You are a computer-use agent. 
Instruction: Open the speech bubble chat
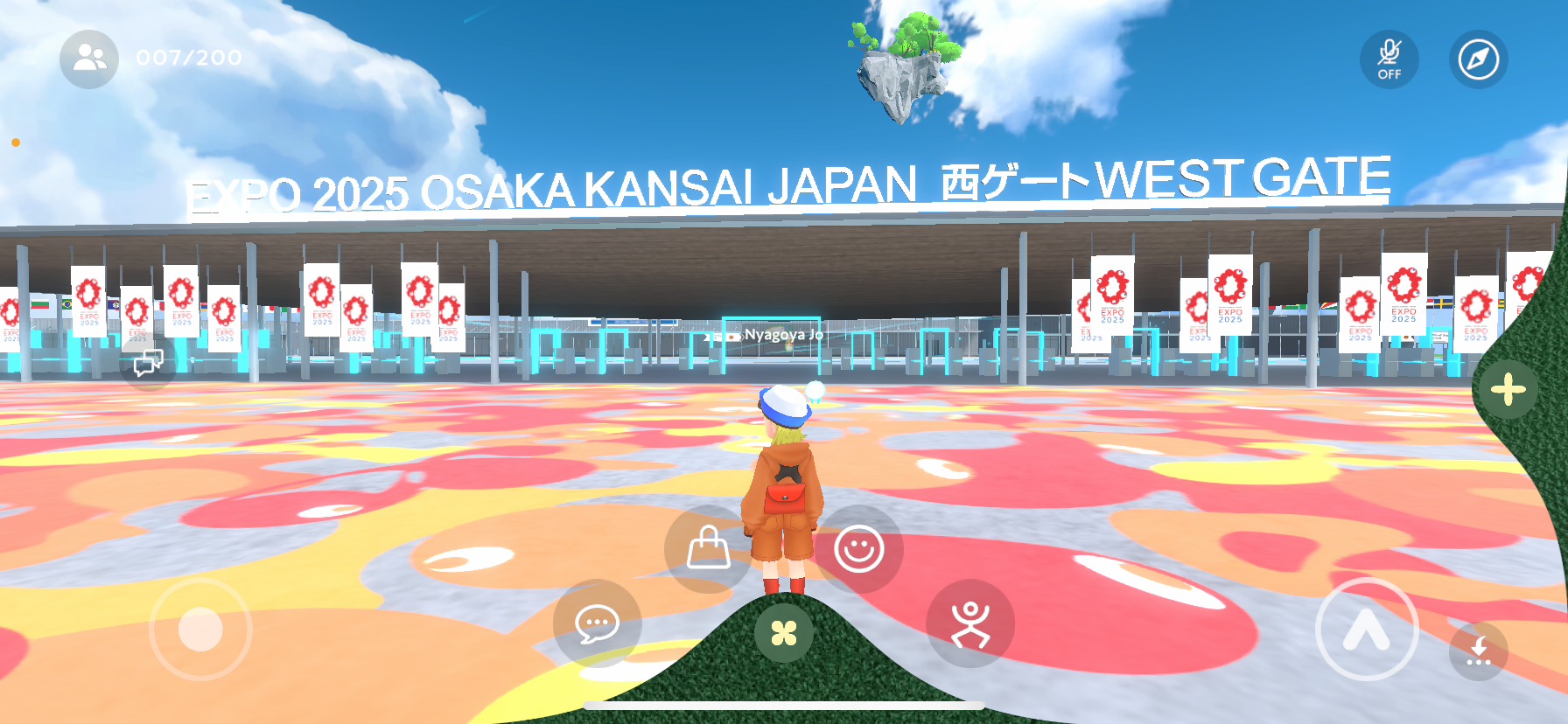click(598, 624)
